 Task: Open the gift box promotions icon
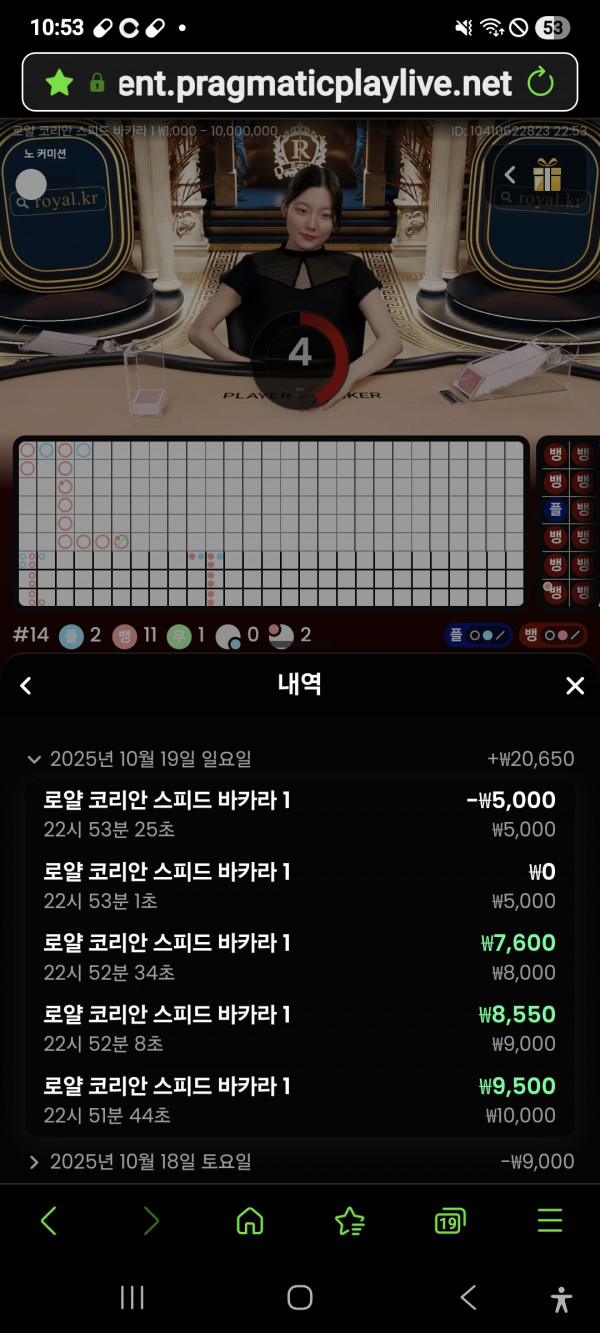click(x=547, y=175)
